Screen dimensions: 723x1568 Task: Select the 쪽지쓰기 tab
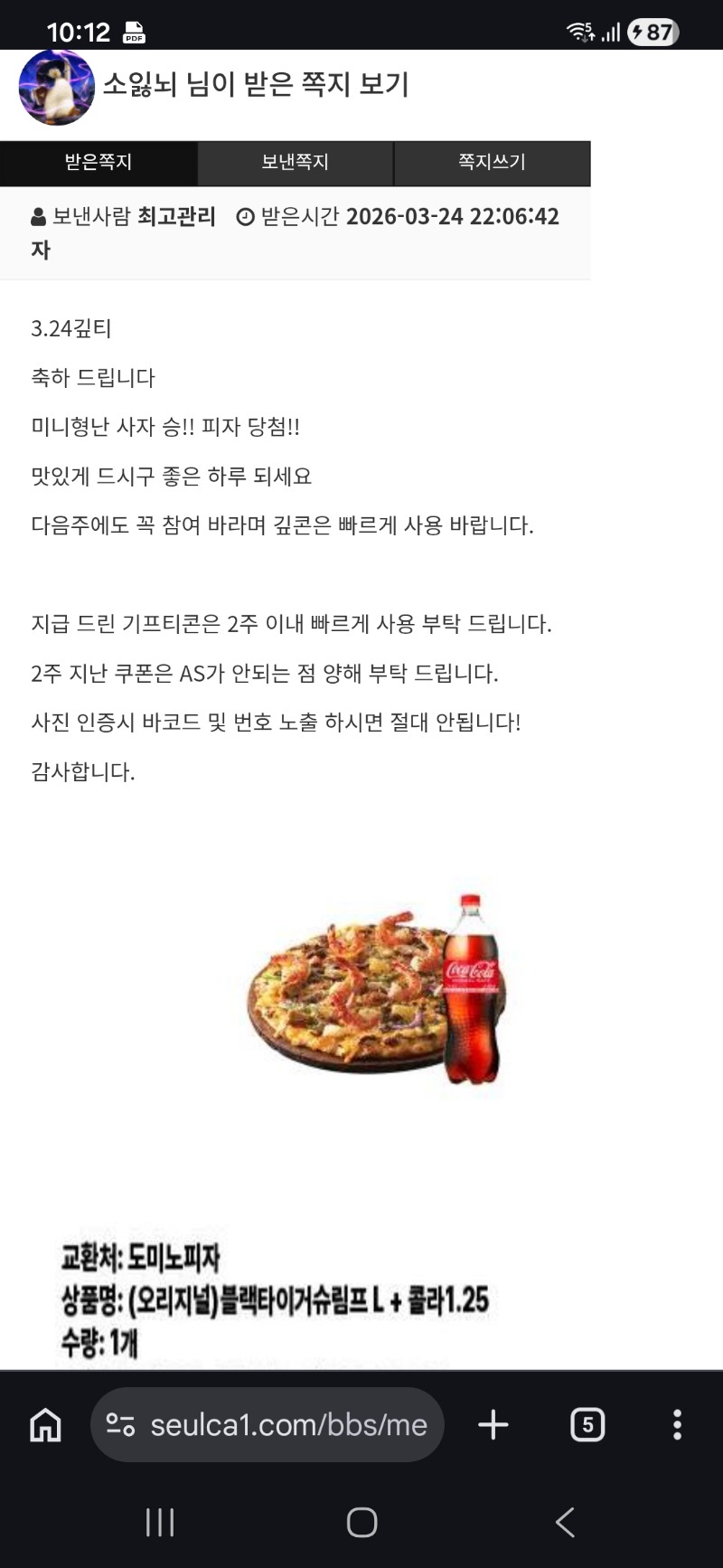tap(492, 163)
